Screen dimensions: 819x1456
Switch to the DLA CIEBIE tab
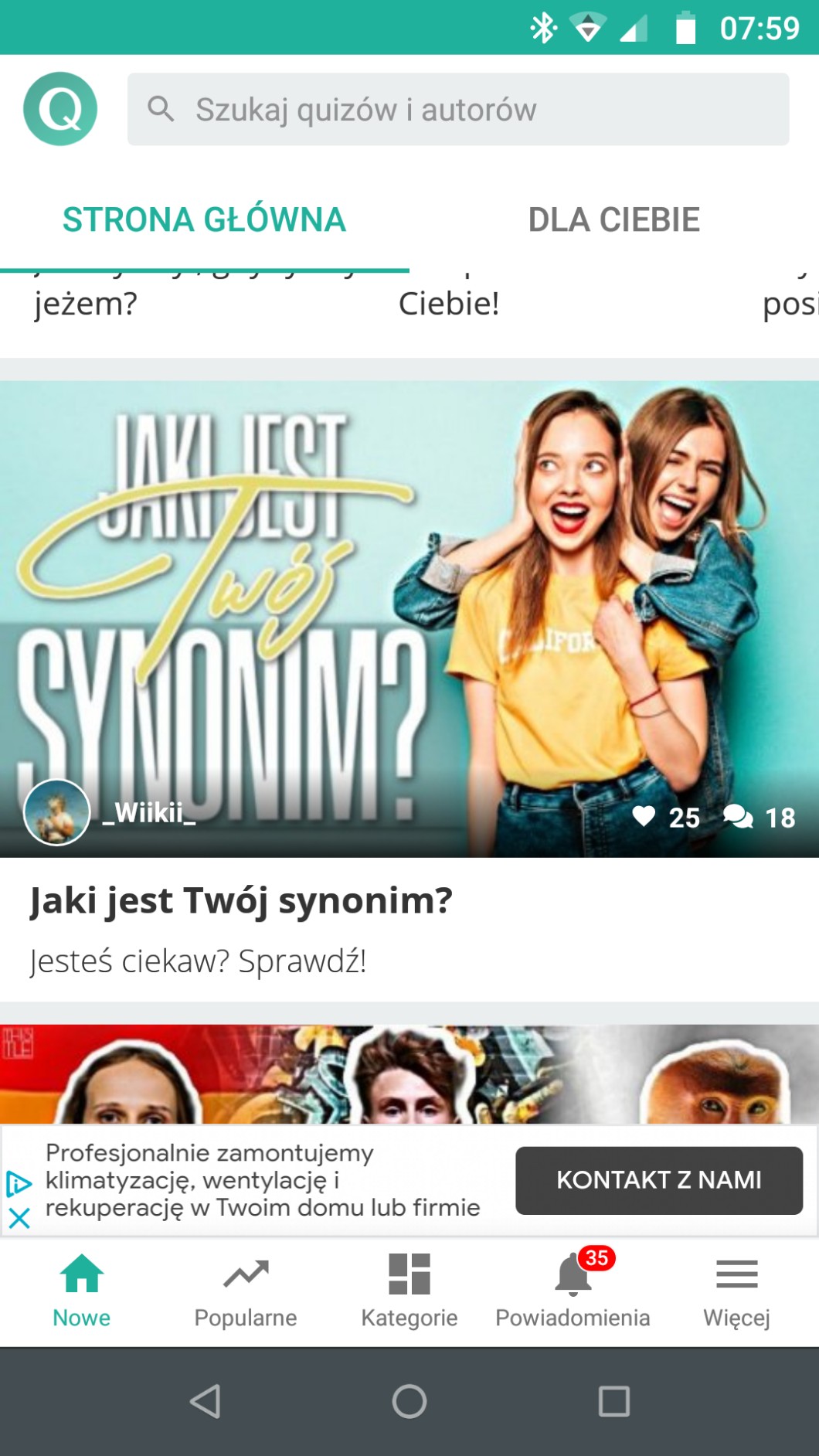[x=613, y=220]
